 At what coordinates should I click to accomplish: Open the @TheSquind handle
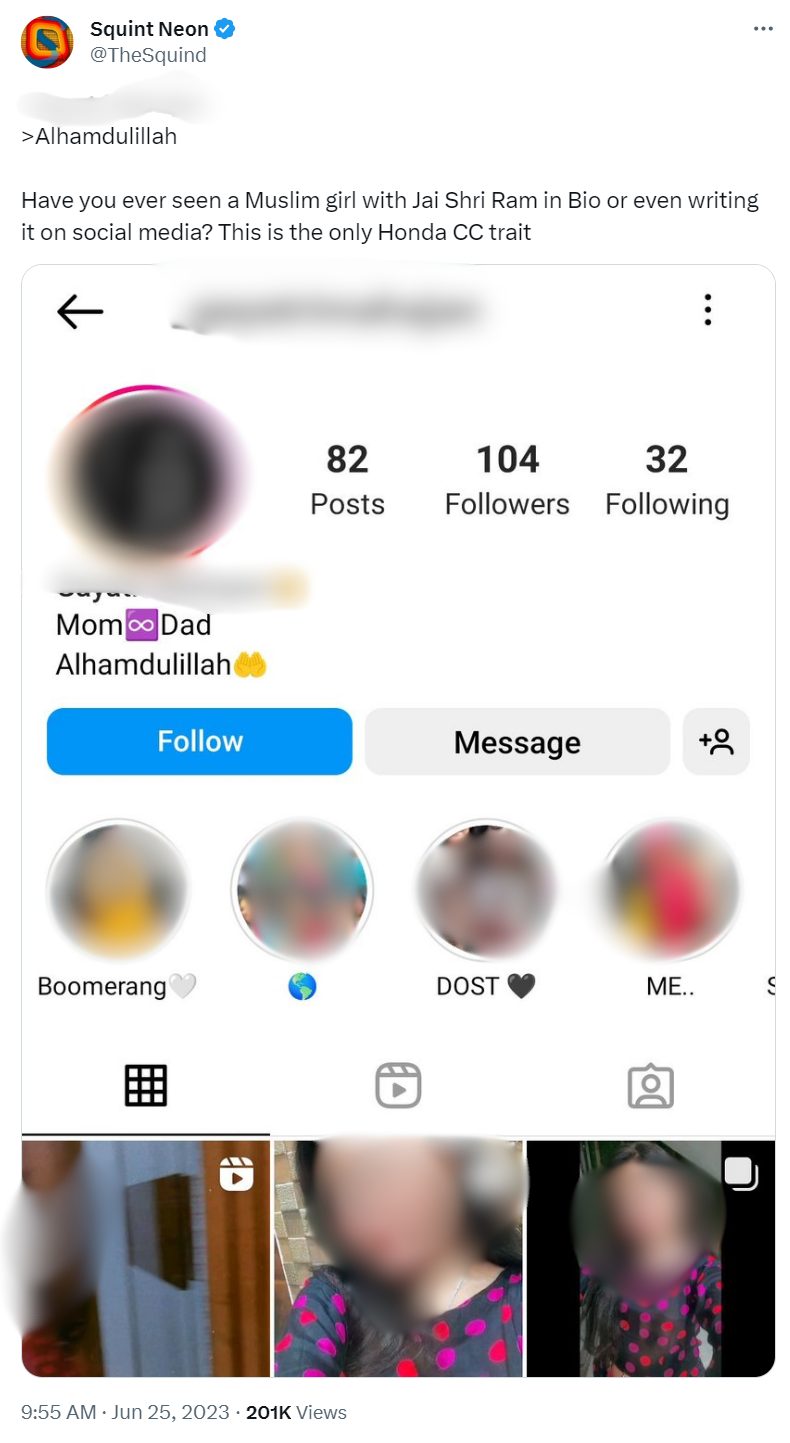tap(148, 55)
